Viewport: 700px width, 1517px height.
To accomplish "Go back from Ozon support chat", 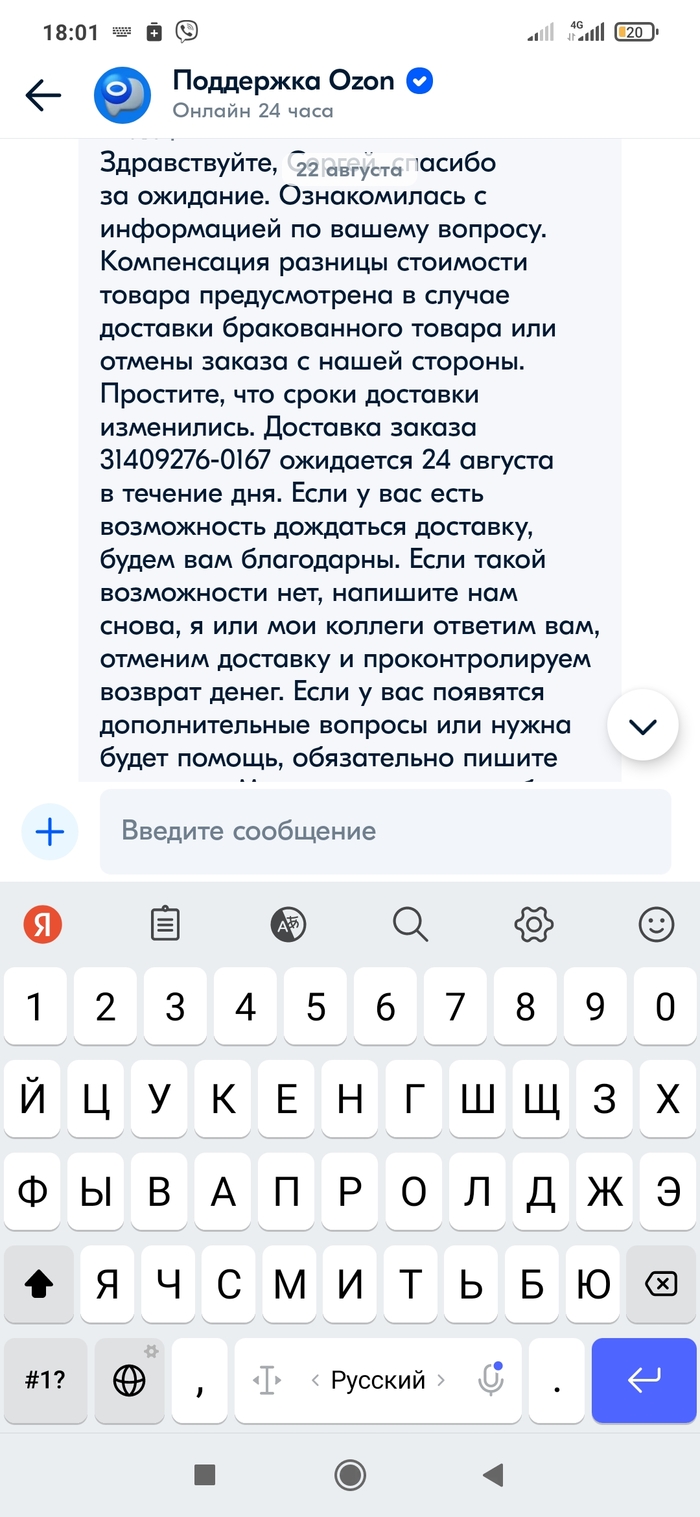I will [43, 95].
